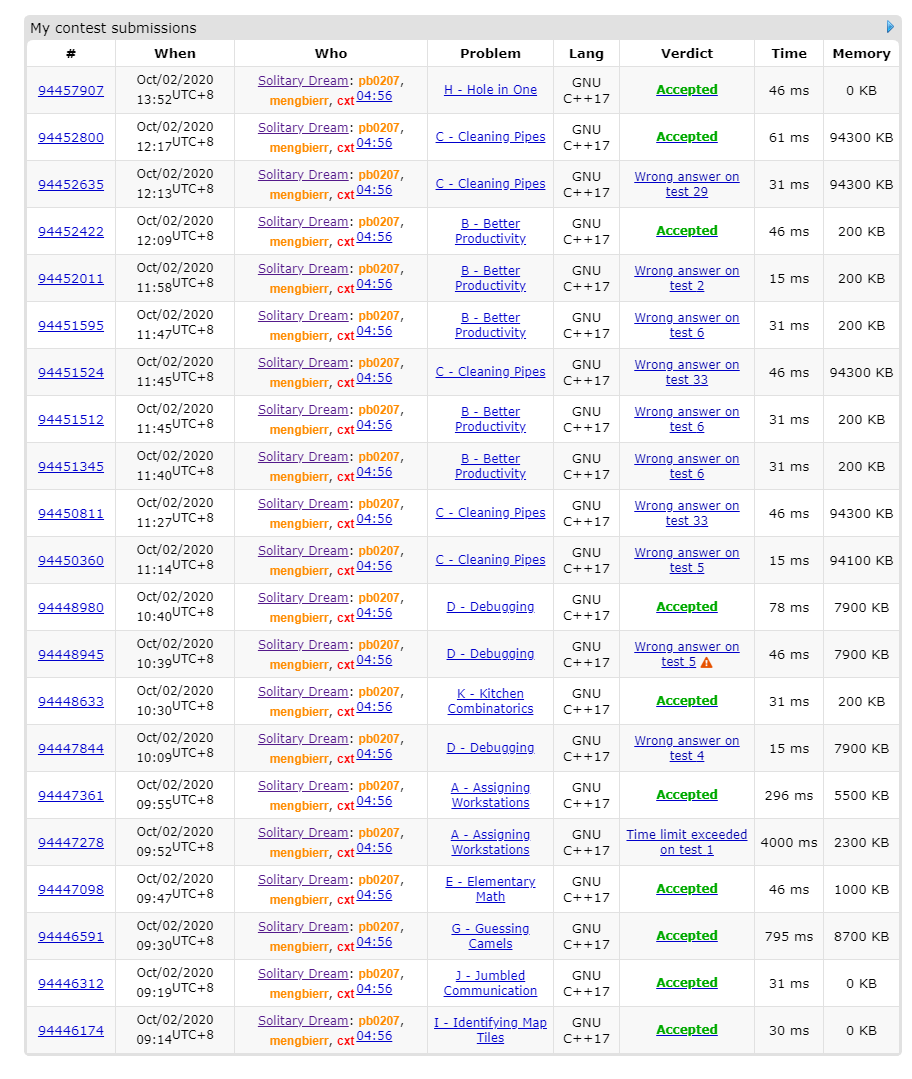Image resolution: width=912 pixels, height=1079 pixels.
Task: Open submission 94450360
Action: pyautogui.click(x=71, y=561)
